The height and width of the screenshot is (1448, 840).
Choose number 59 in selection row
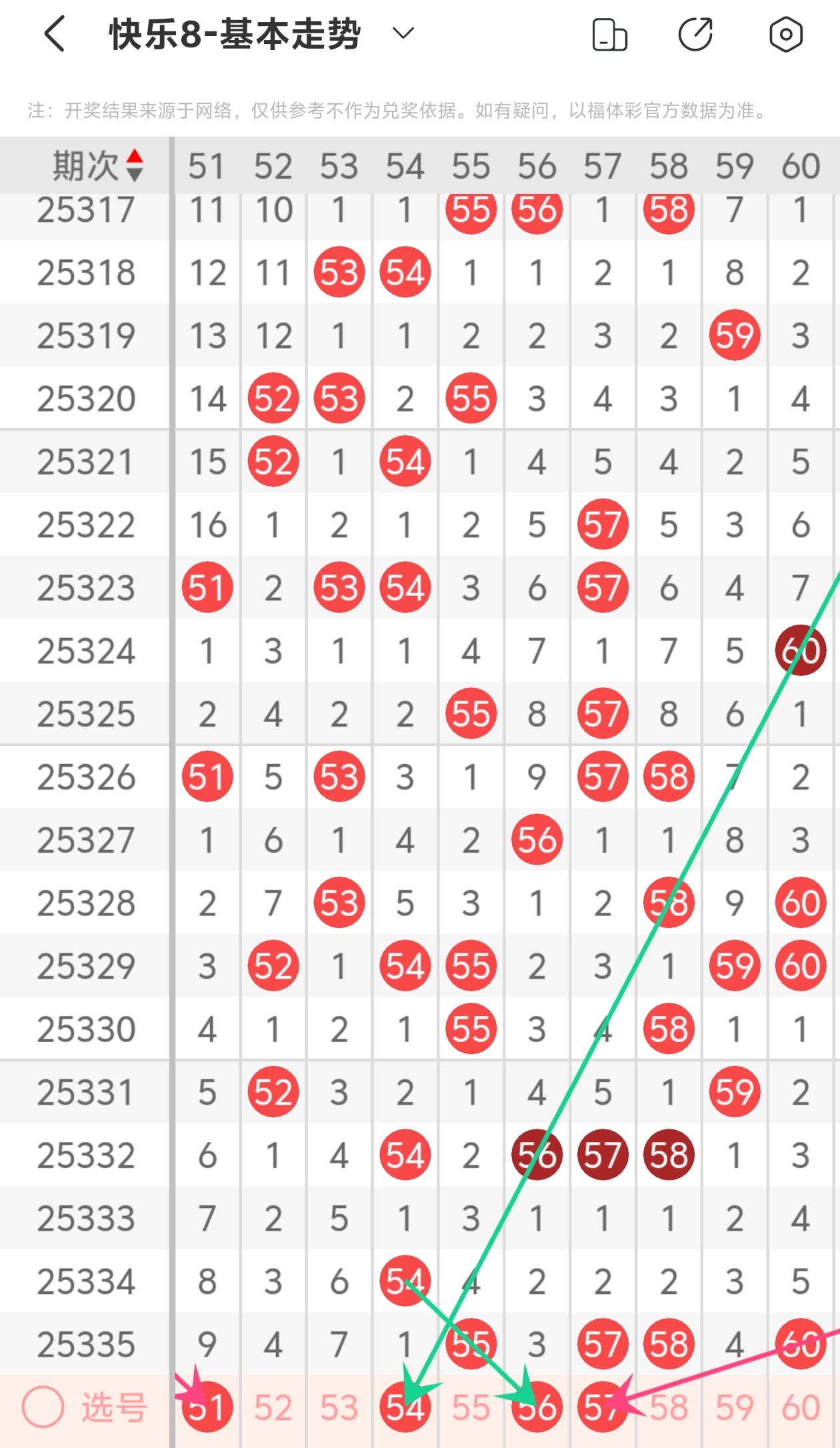735,1407
